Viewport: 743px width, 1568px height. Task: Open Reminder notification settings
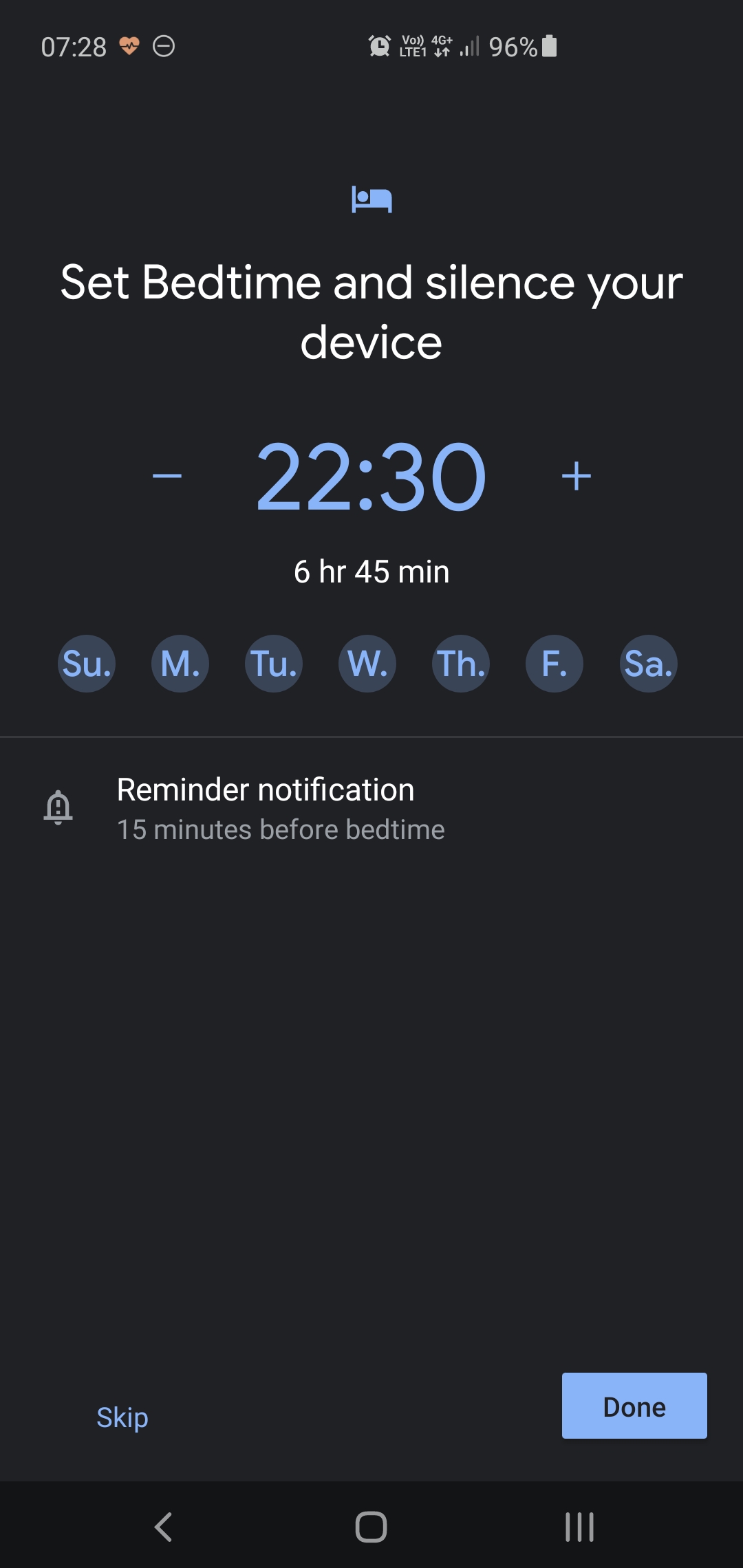pos(371,809)
